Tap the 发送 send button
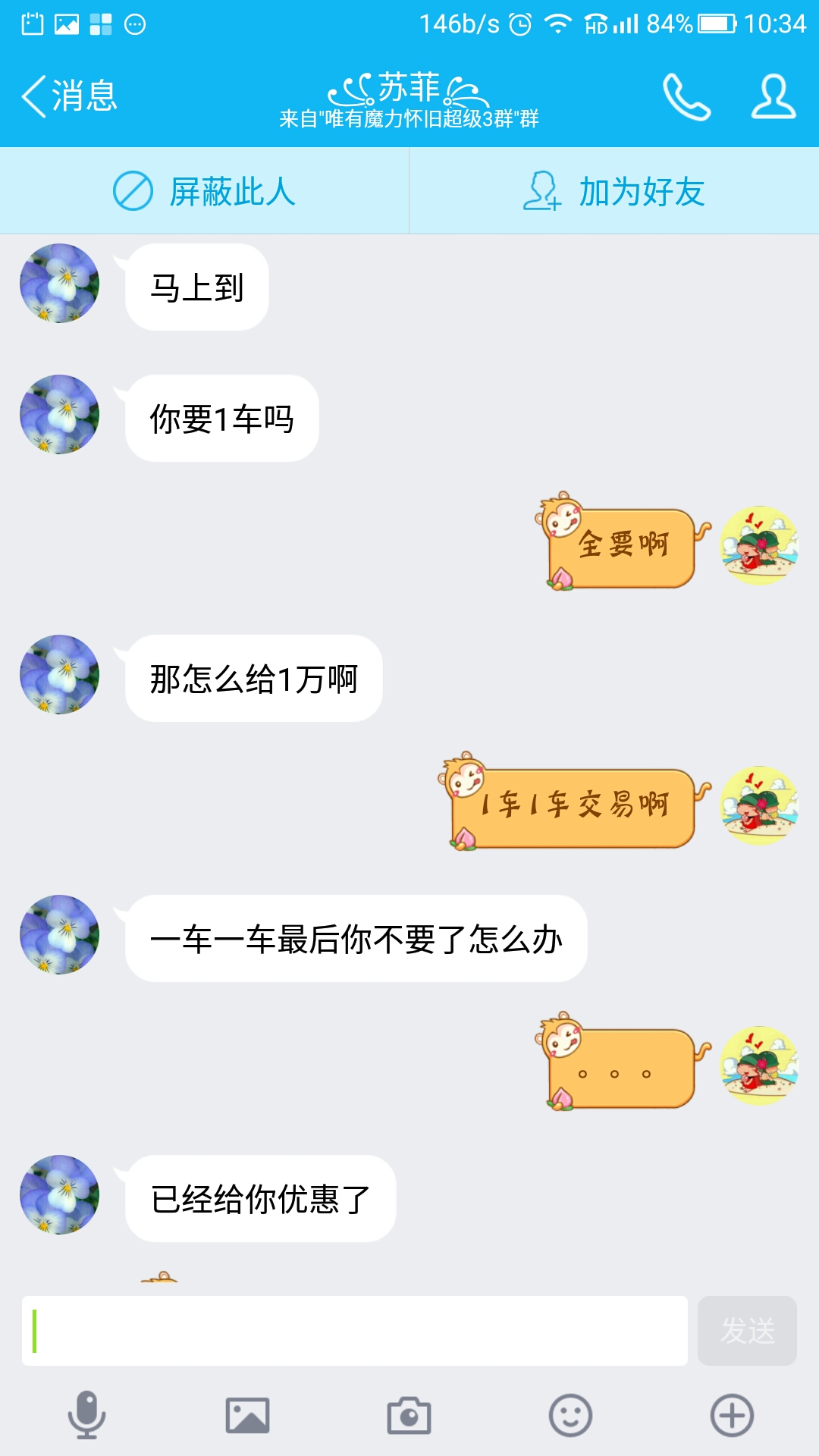Viewport: 819px width, 1456px height. [747, 1331]
